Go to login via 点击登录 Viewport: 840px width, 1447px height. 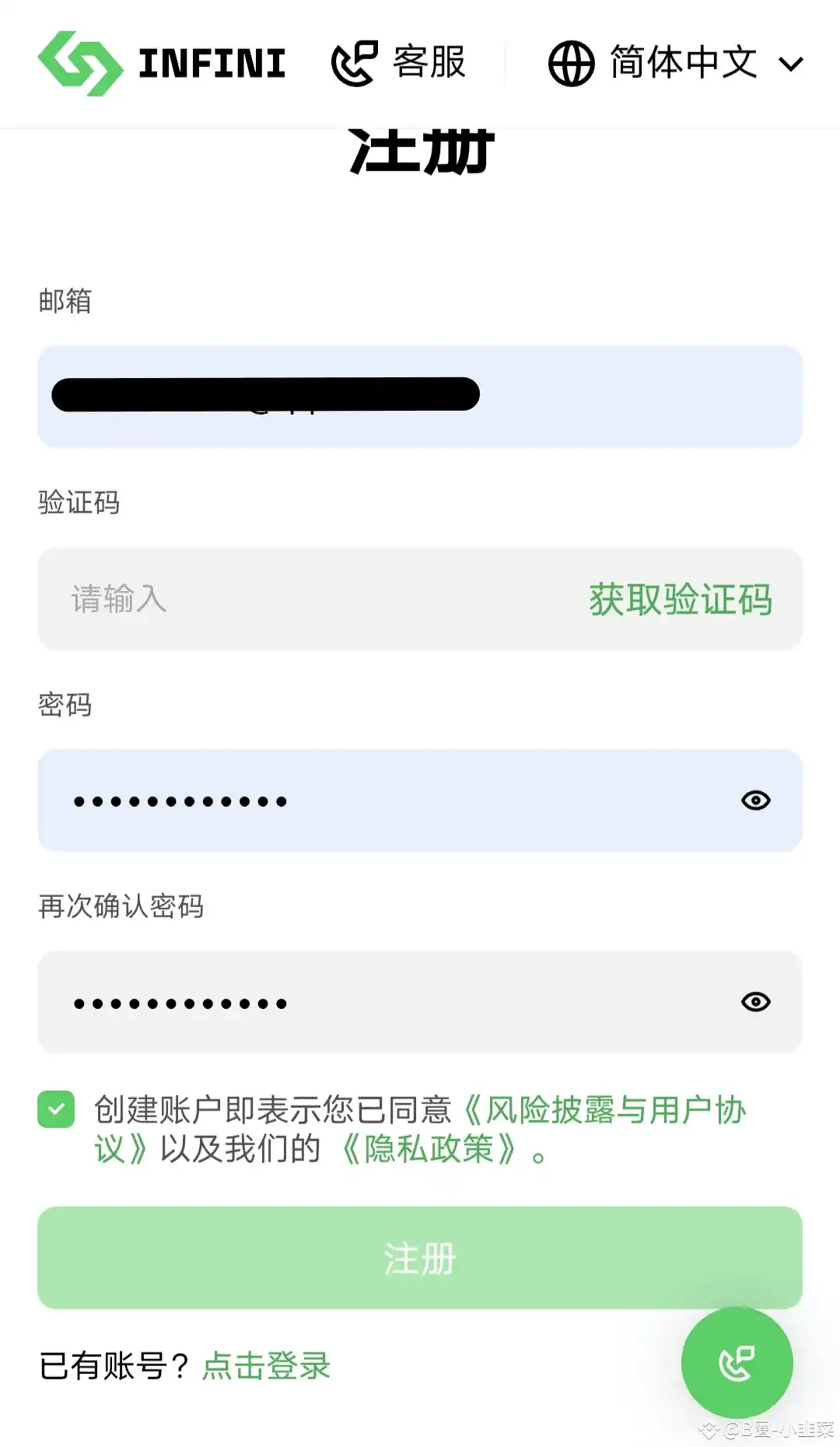pos(267,1366)
